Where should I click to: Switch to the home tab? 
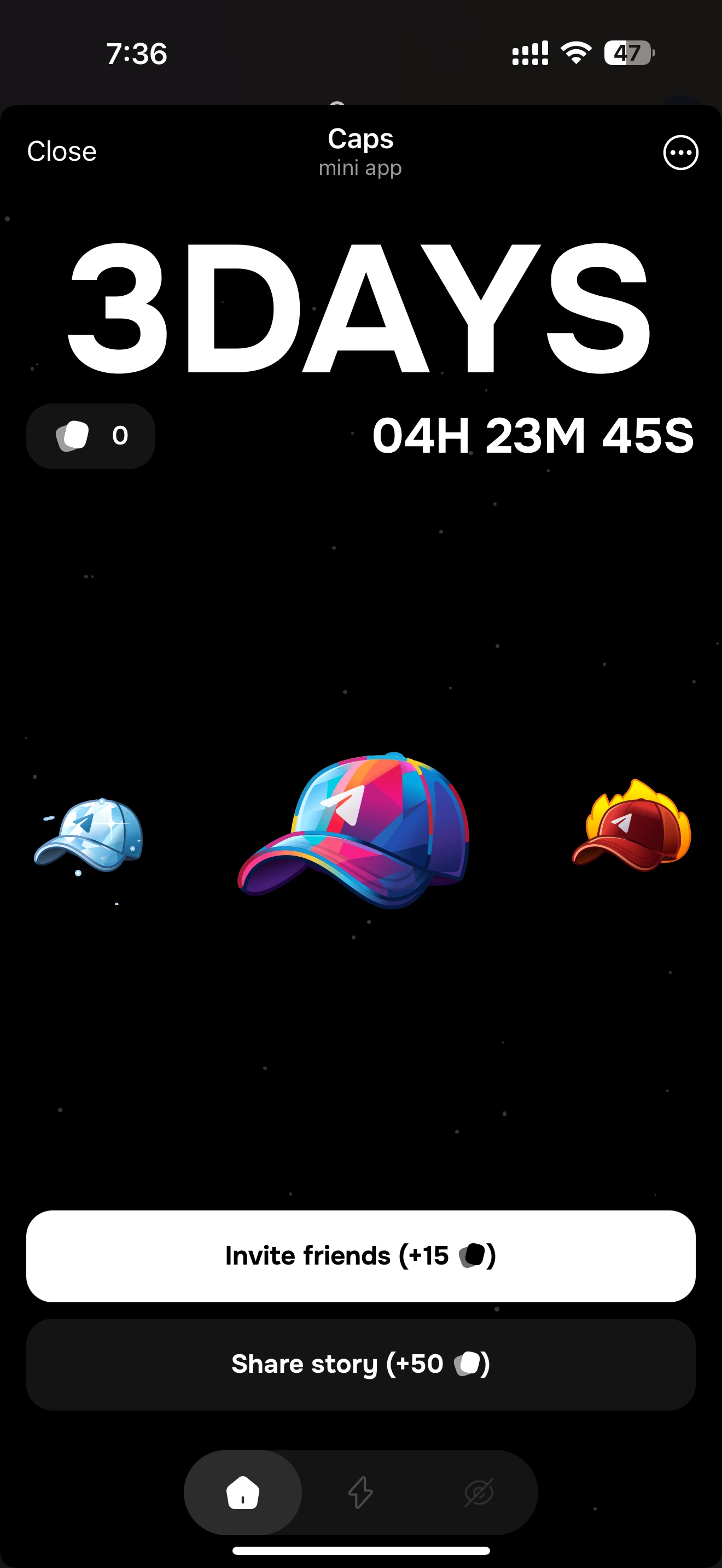pyautogui.click(x=243, y=1492)
